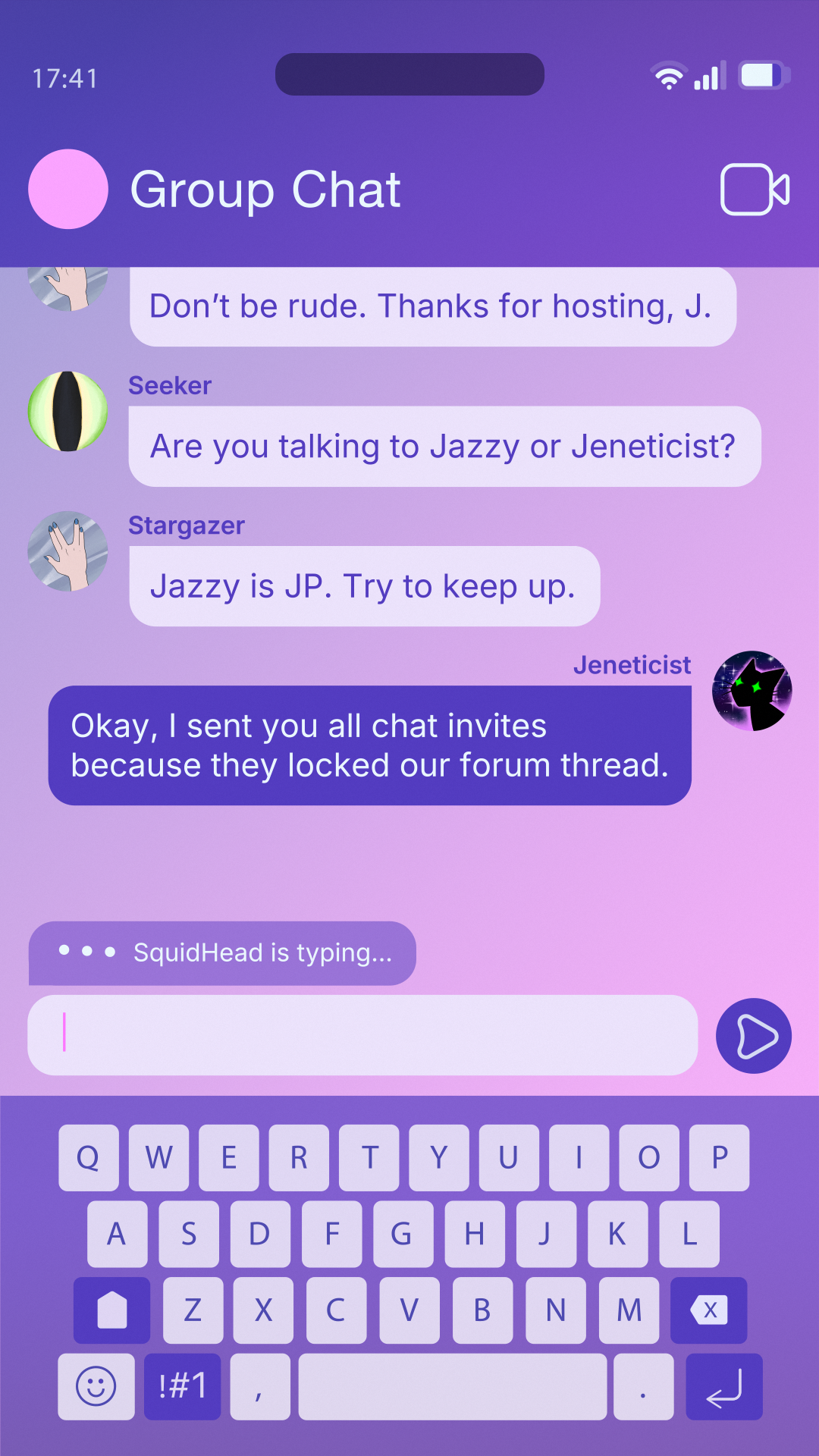Switch to the !#1 symbols keyboard
Viewport: 819px width, 1456px height.
tap(182, 1386)
